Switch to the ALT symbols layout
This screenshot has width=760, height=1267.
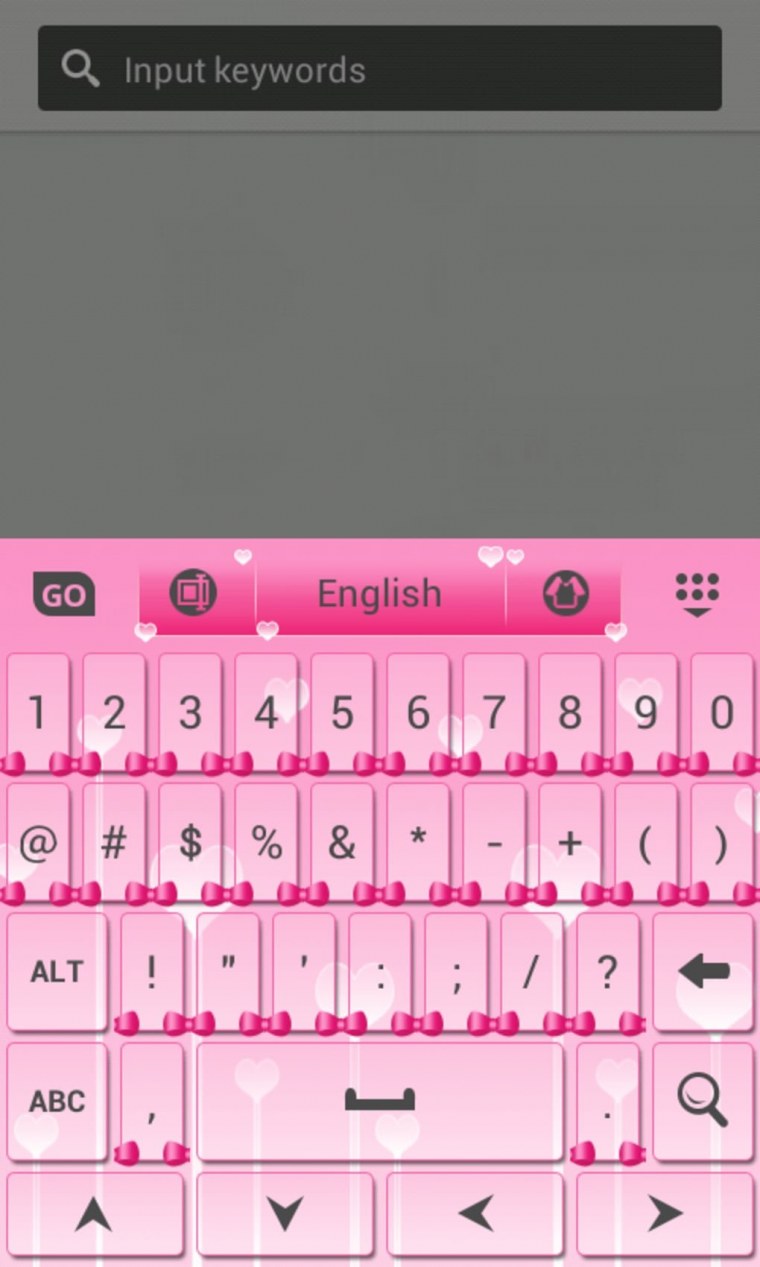point(57,971)
